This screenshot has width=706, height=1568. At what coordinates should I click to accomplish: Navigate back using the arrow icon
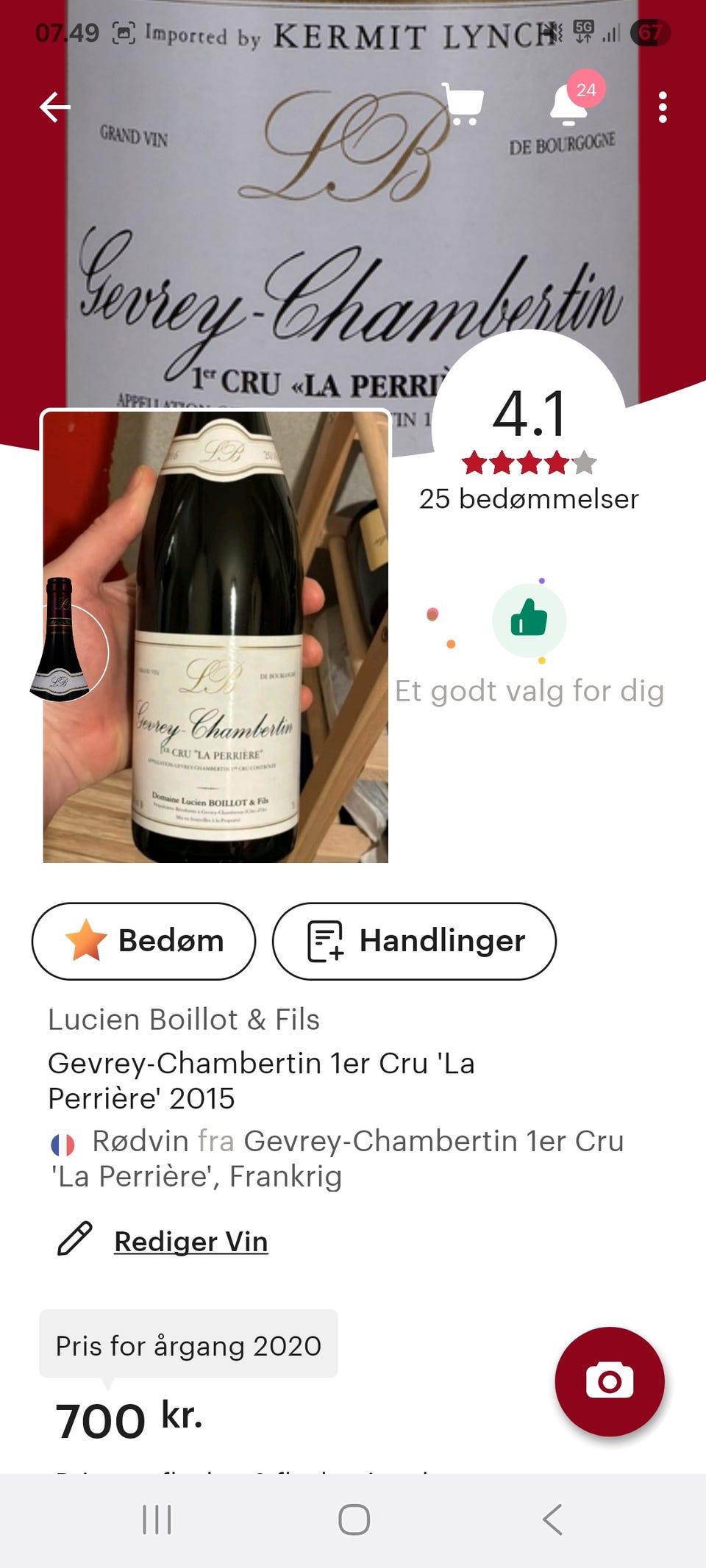pyautogui.click(x=54, y=107)
